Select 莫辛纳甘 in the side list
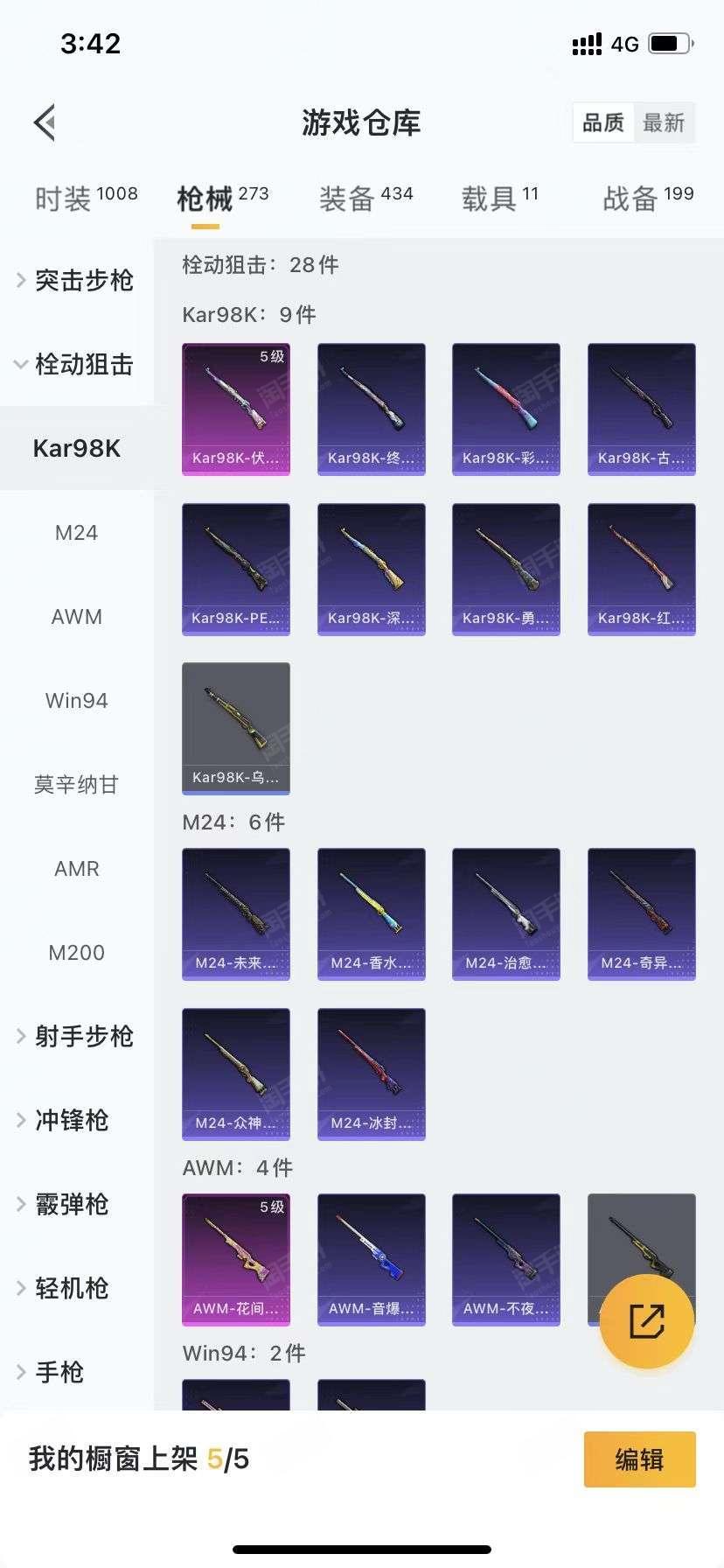 (x=77, y=785)
